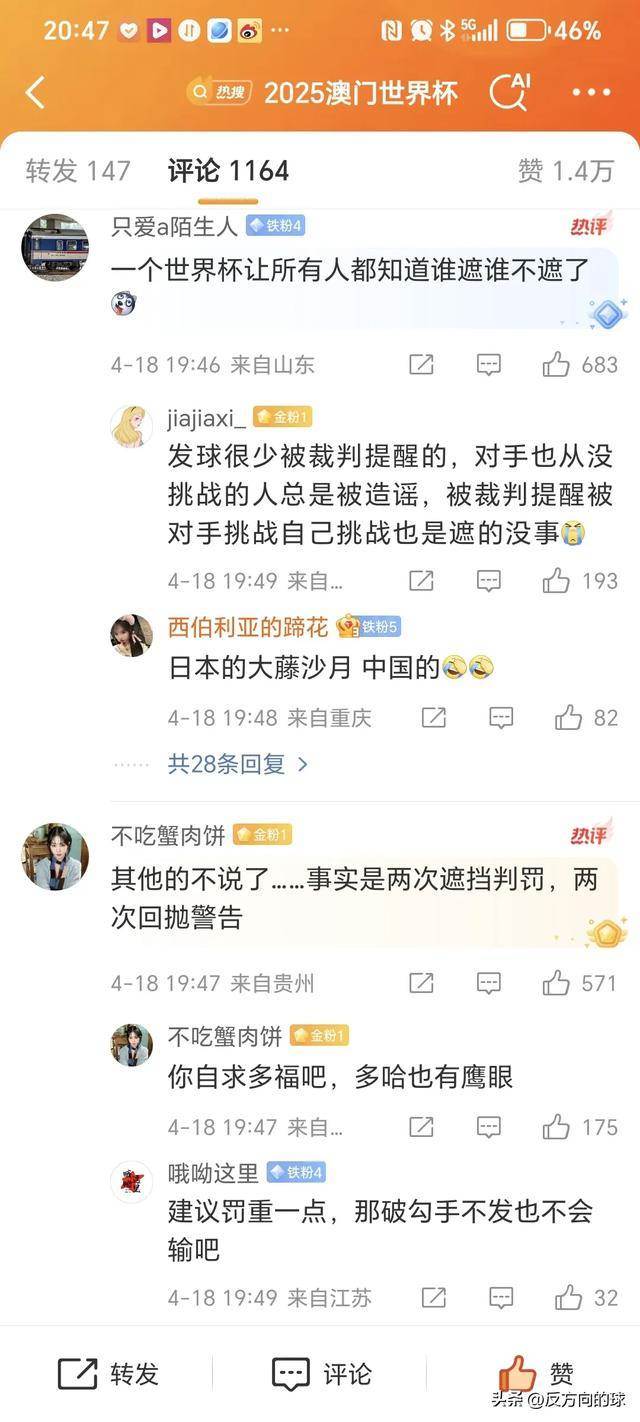Reply to 只爱a陌生人's comment
Viewport: 640px width, 1422px height.
click(488, 365)
